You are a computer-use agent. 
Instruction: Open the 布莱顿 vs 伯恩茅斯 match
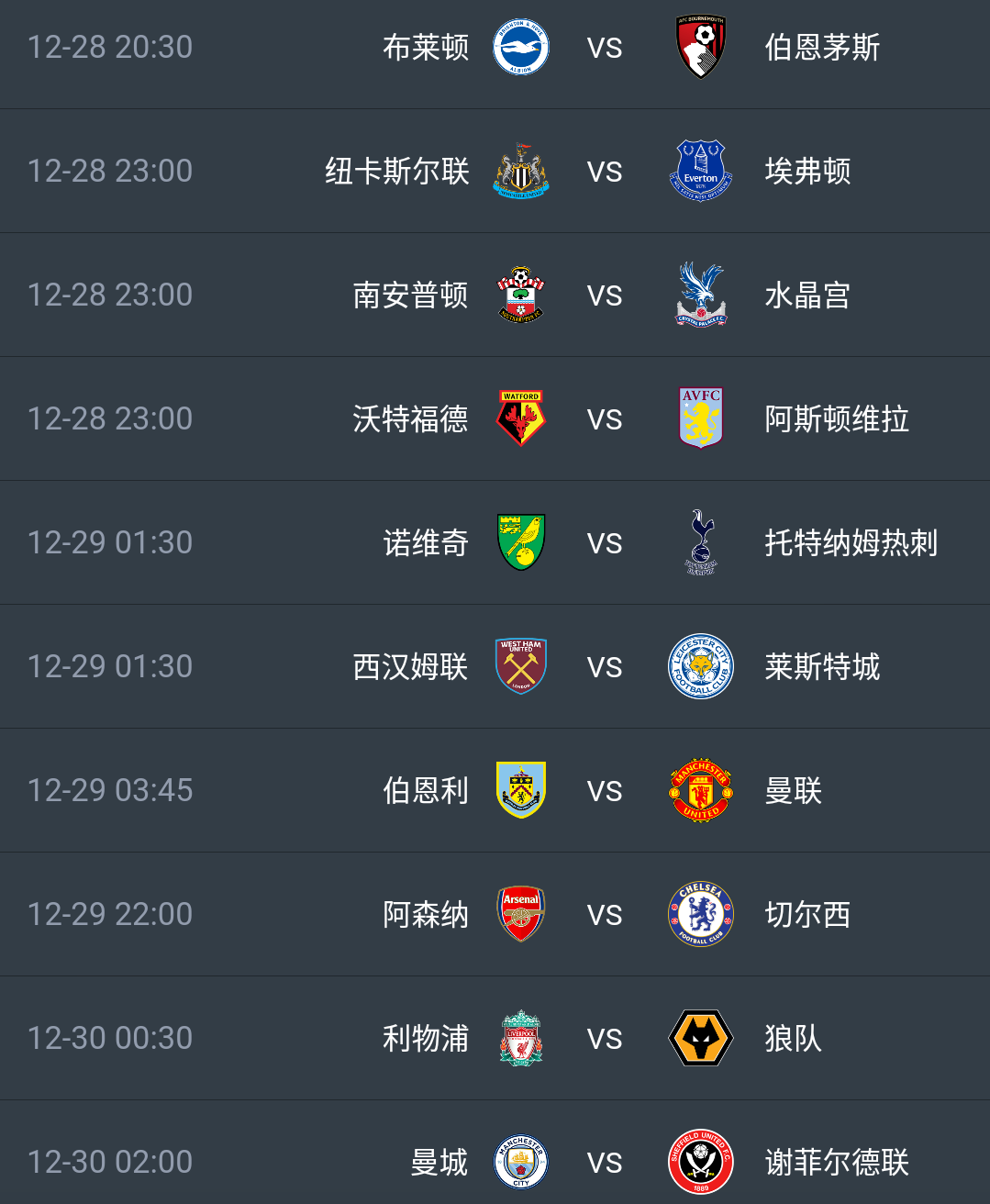[604, 48]
